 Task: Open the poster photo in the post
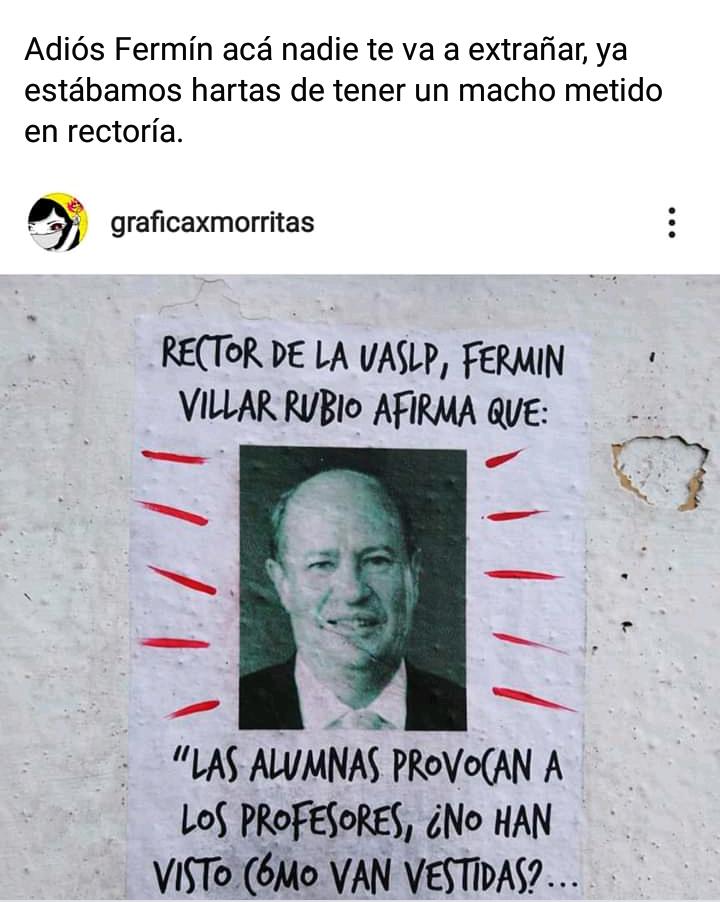(360, 588)
